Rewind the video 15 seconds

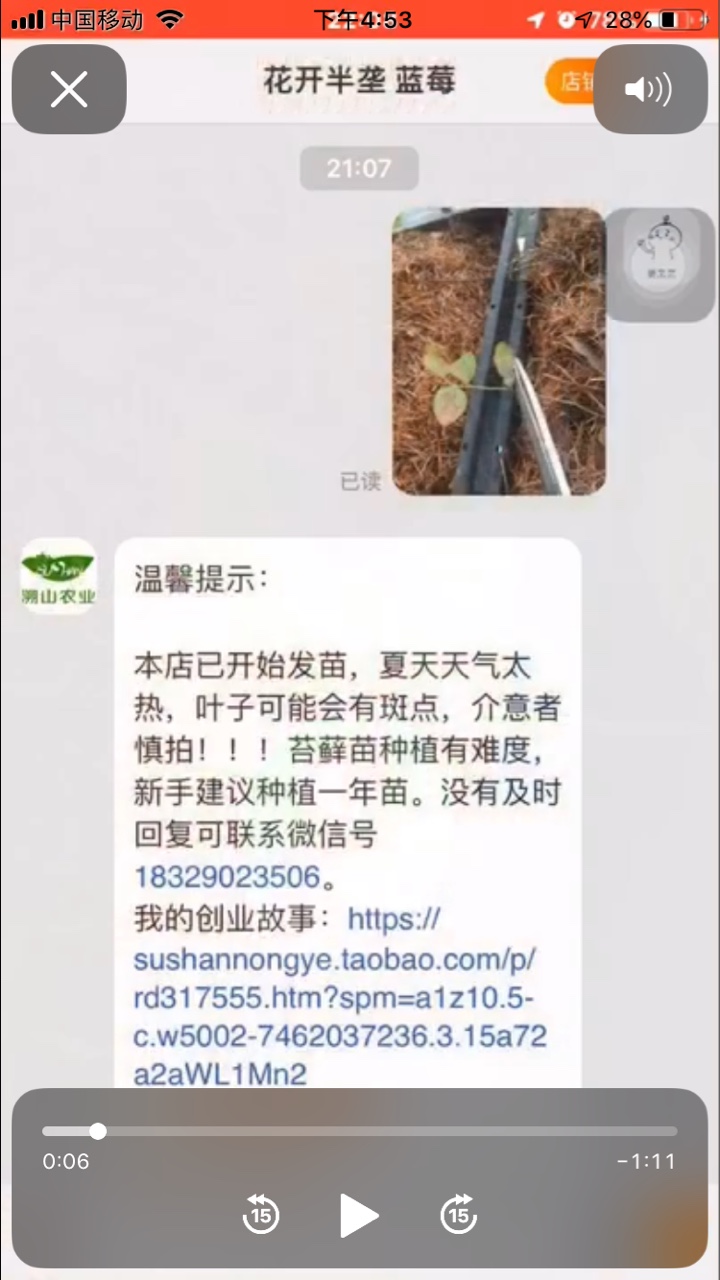[x=261, y=1215]
